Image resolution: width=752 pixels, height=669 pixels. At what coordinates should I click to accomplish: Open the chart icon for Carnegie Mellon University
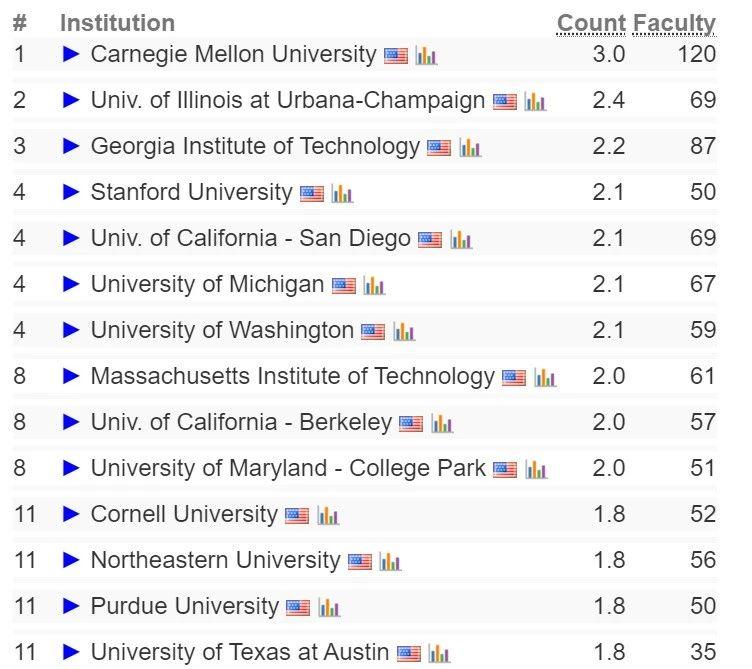coord(426,56)
